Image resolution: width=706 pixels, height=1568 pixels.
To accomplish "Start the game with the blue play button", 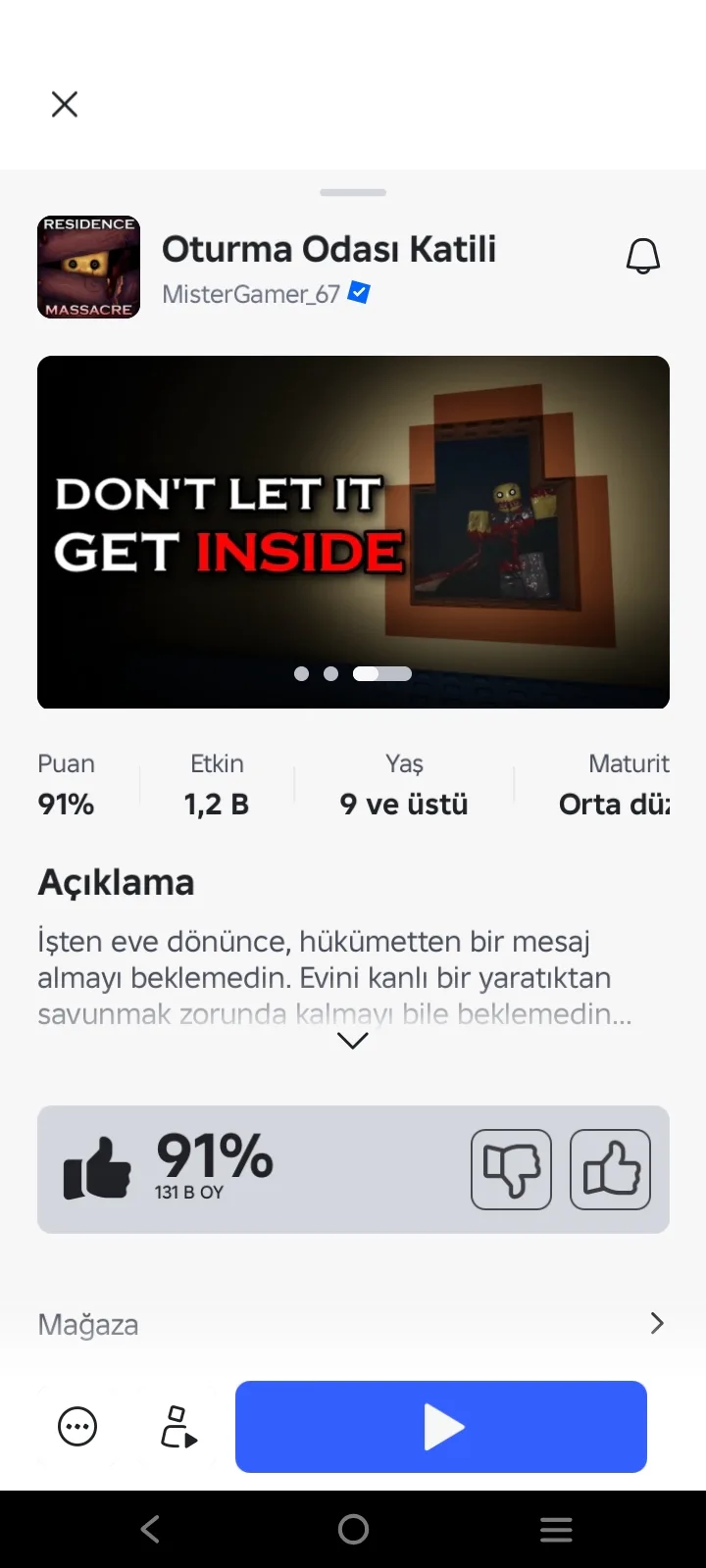I will tap(441, 1427).
